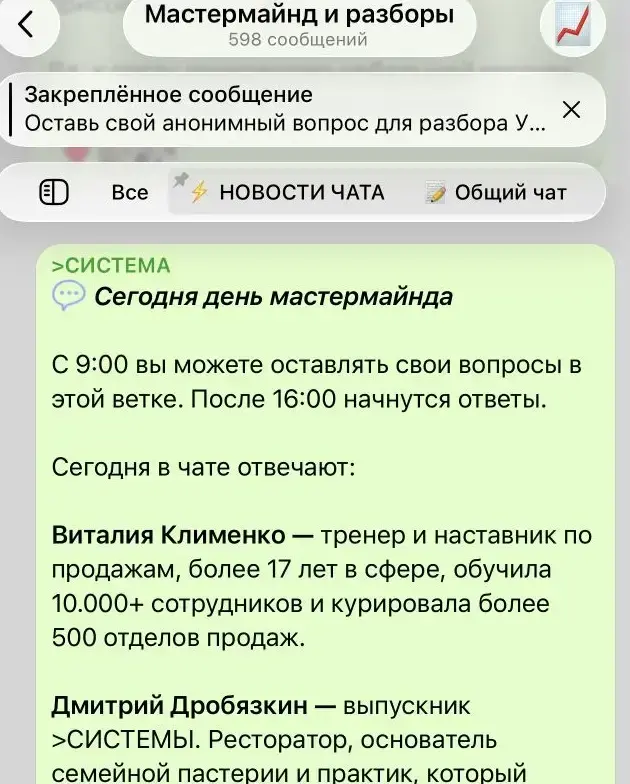Switch to the Все tab
This screenshot has height=784, width=630.
tap(130, 192)
